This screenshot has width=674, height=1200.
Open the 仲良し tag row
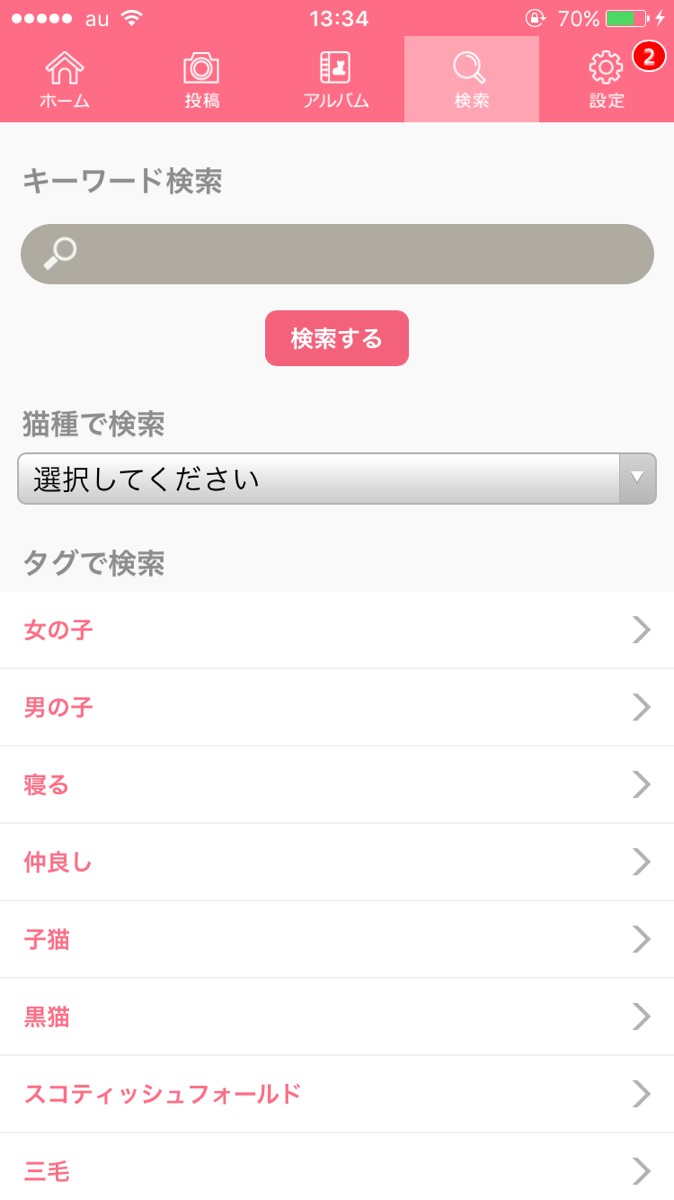337,862
